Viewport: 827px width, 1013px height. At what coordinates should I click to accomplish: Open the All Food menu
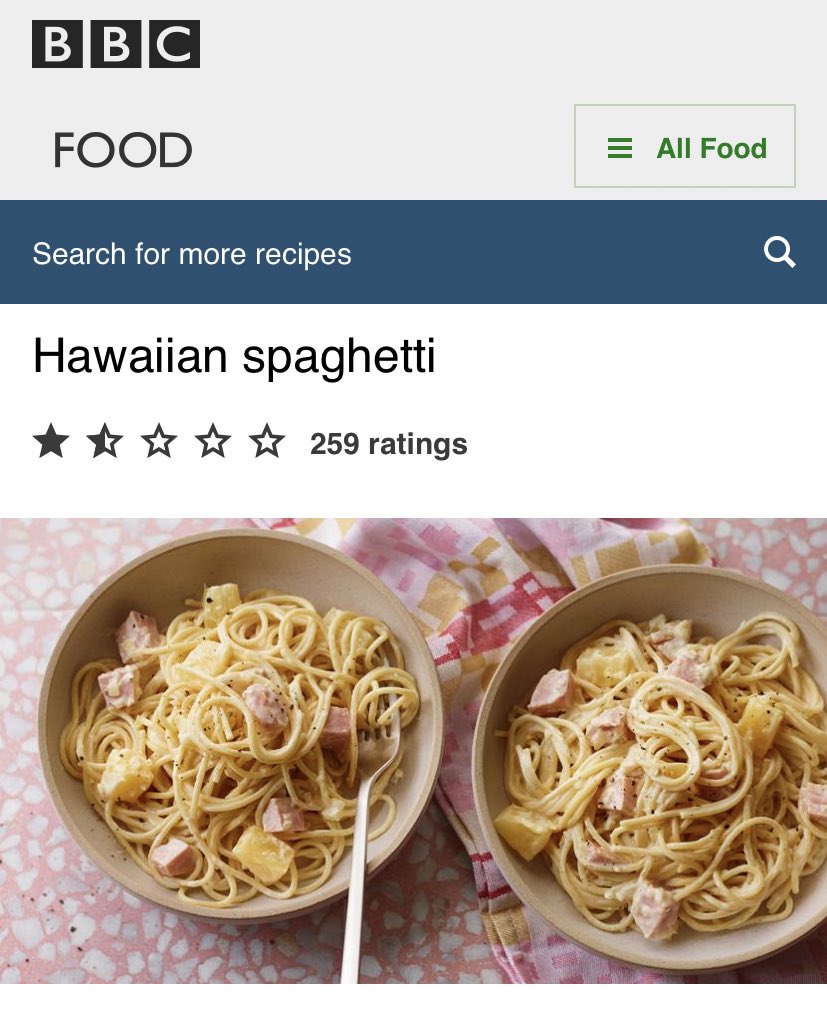click(685, 147)
